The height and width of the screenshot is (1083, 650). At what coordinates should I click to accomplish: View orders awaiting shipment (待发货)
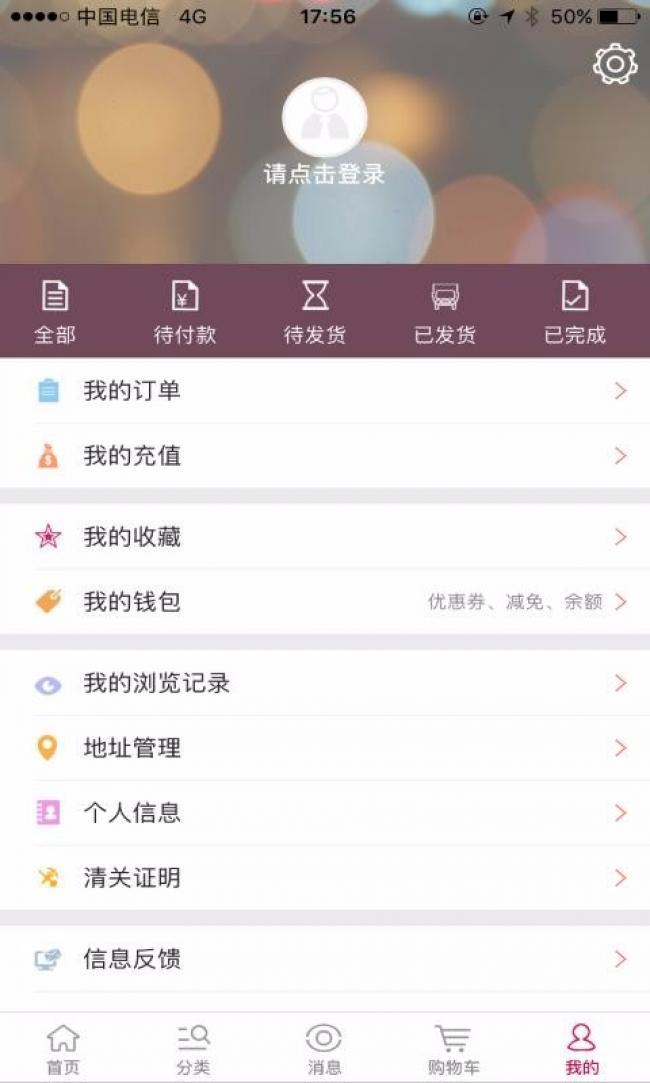315,312
